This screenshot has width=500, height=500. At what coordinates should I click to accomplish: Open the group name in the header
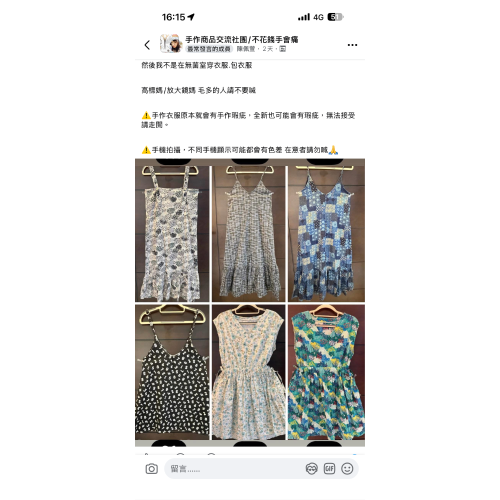click(x=242, y=40)
